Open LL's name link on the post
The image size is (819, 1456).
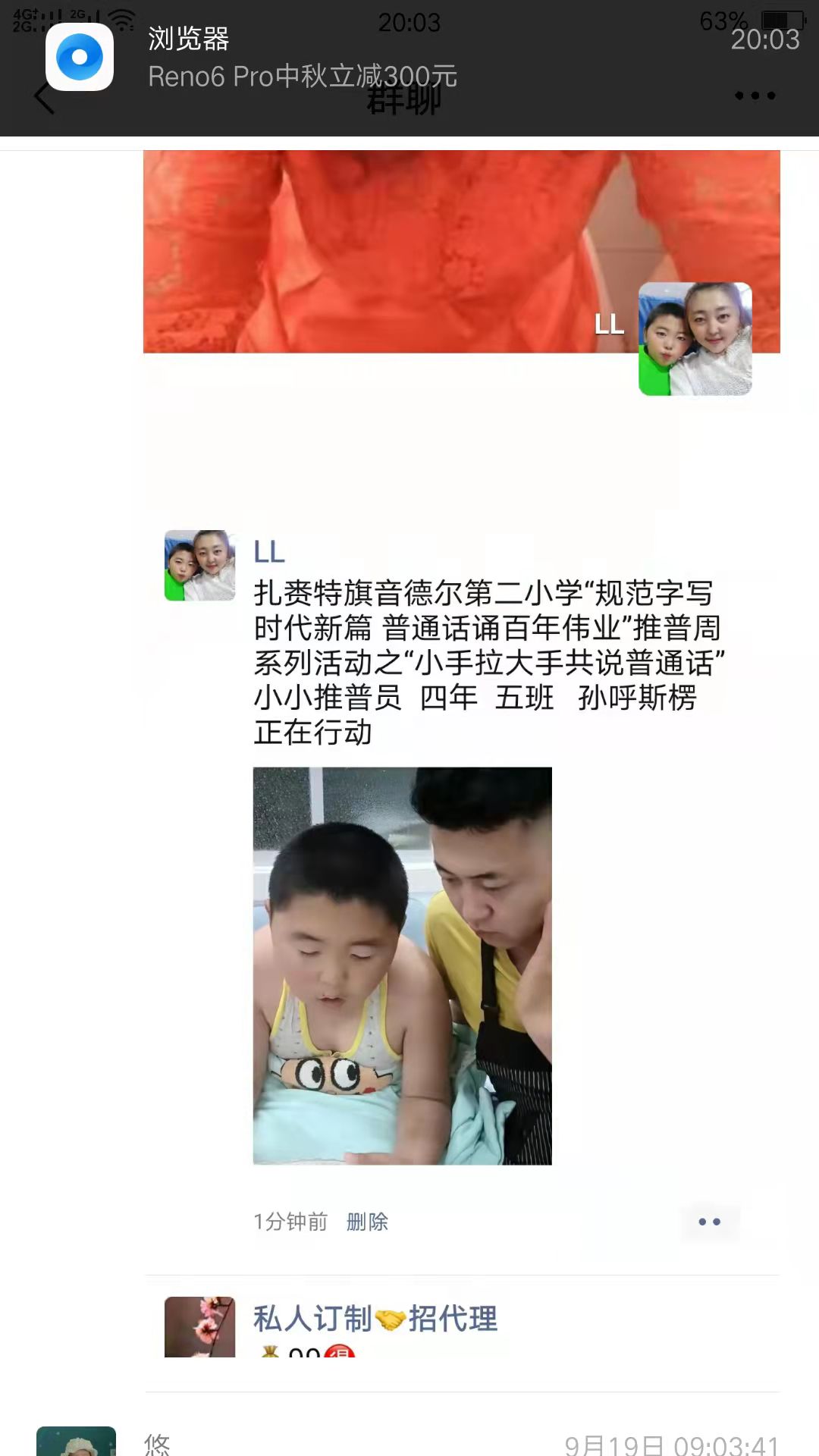(x=269, y=552)
